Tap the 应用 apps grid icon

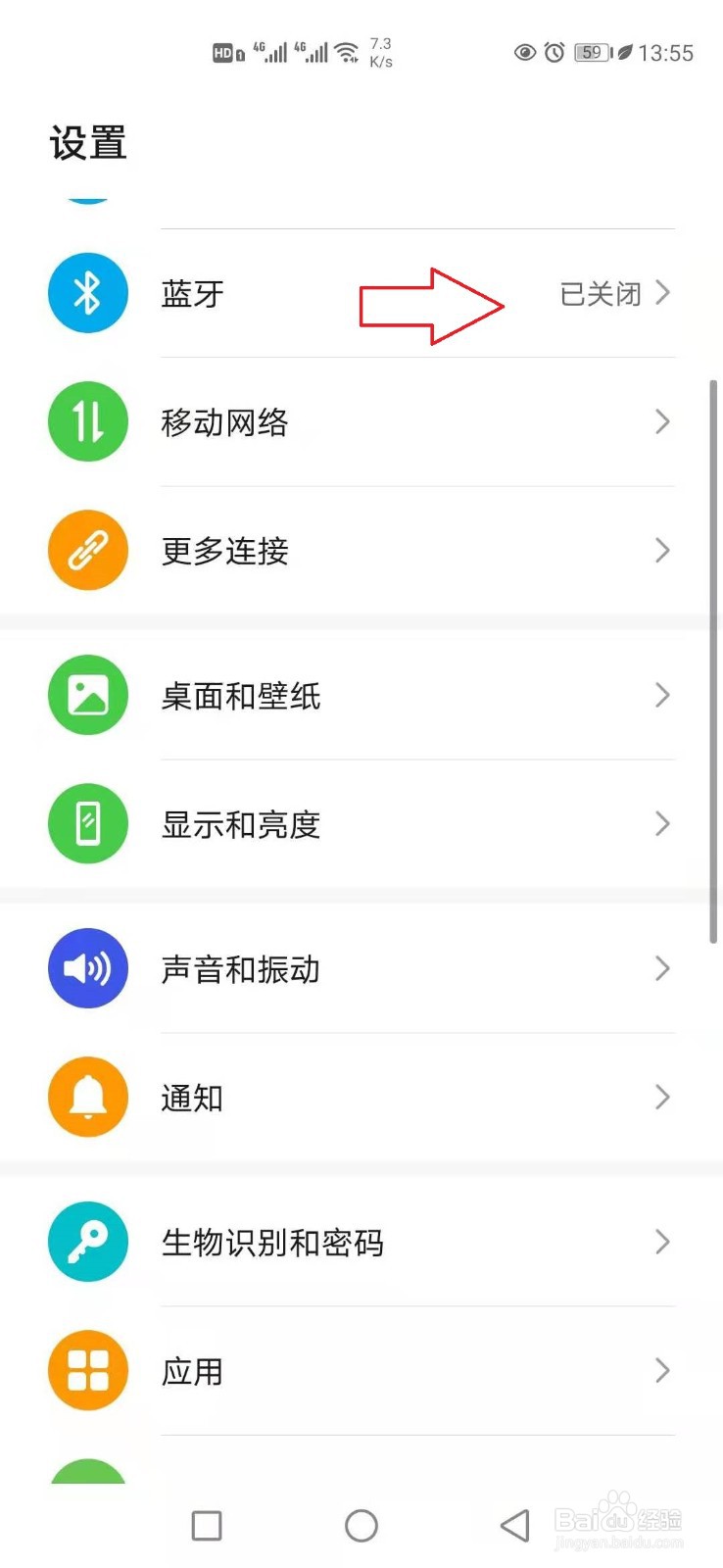(88, 1370)
